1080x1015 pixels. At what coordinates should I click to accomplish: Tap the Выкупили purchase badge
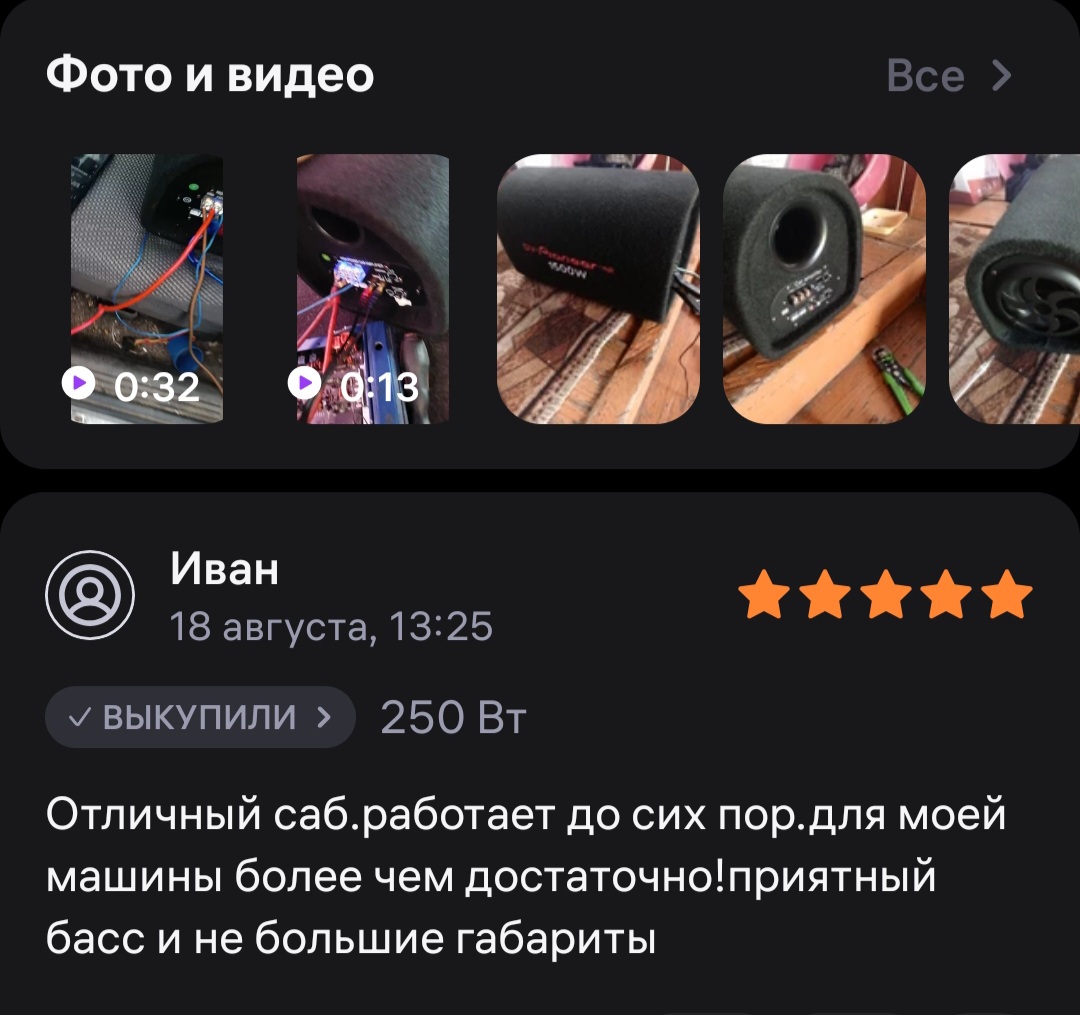[200, 717]
